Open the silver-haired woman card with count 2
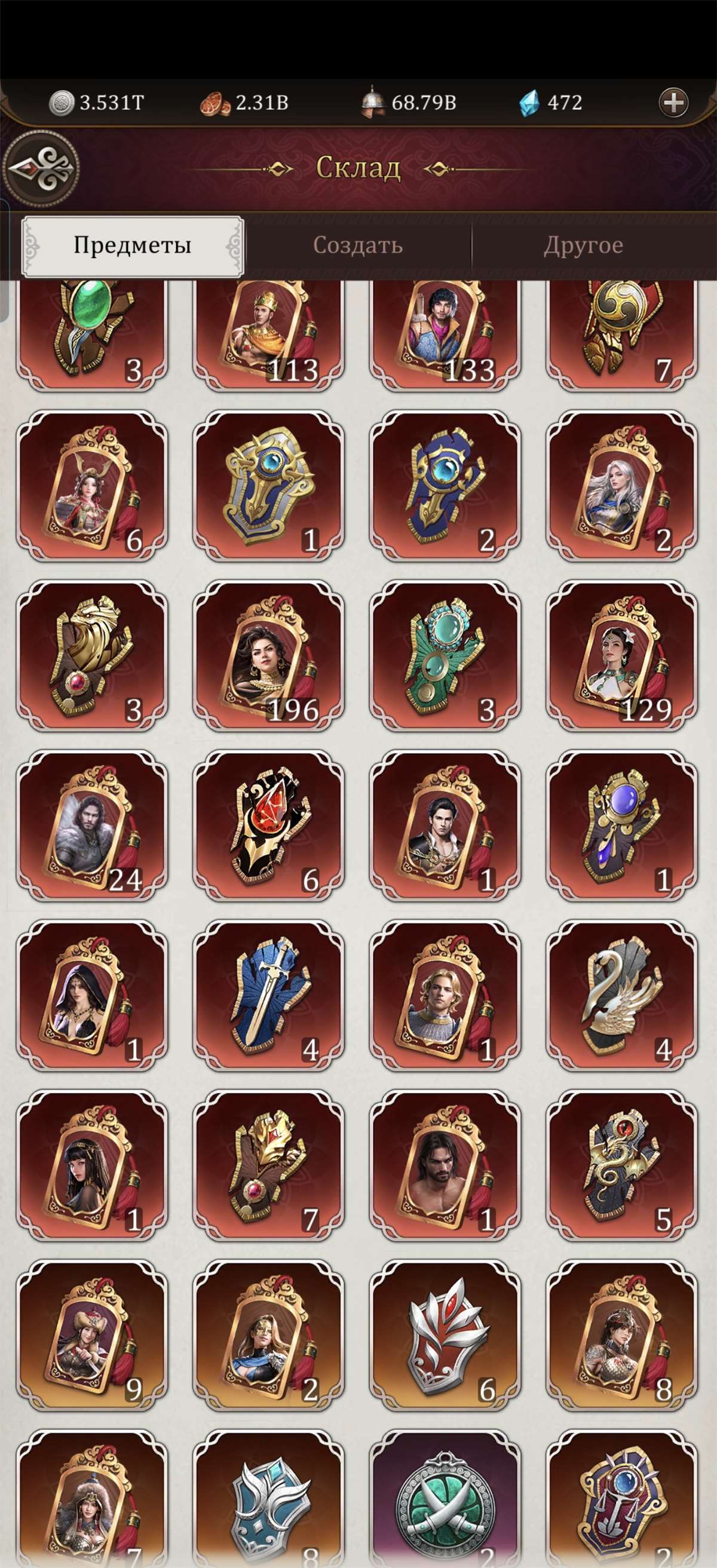717x1568 pixels. [621, 486]
